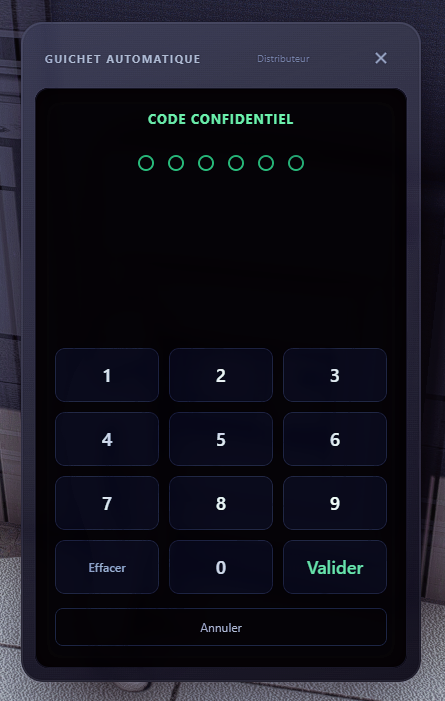The height and width of the screenshot is (701, 445).
Task: Select digit 3 on the keypad
Action: [x=335, y=375]
